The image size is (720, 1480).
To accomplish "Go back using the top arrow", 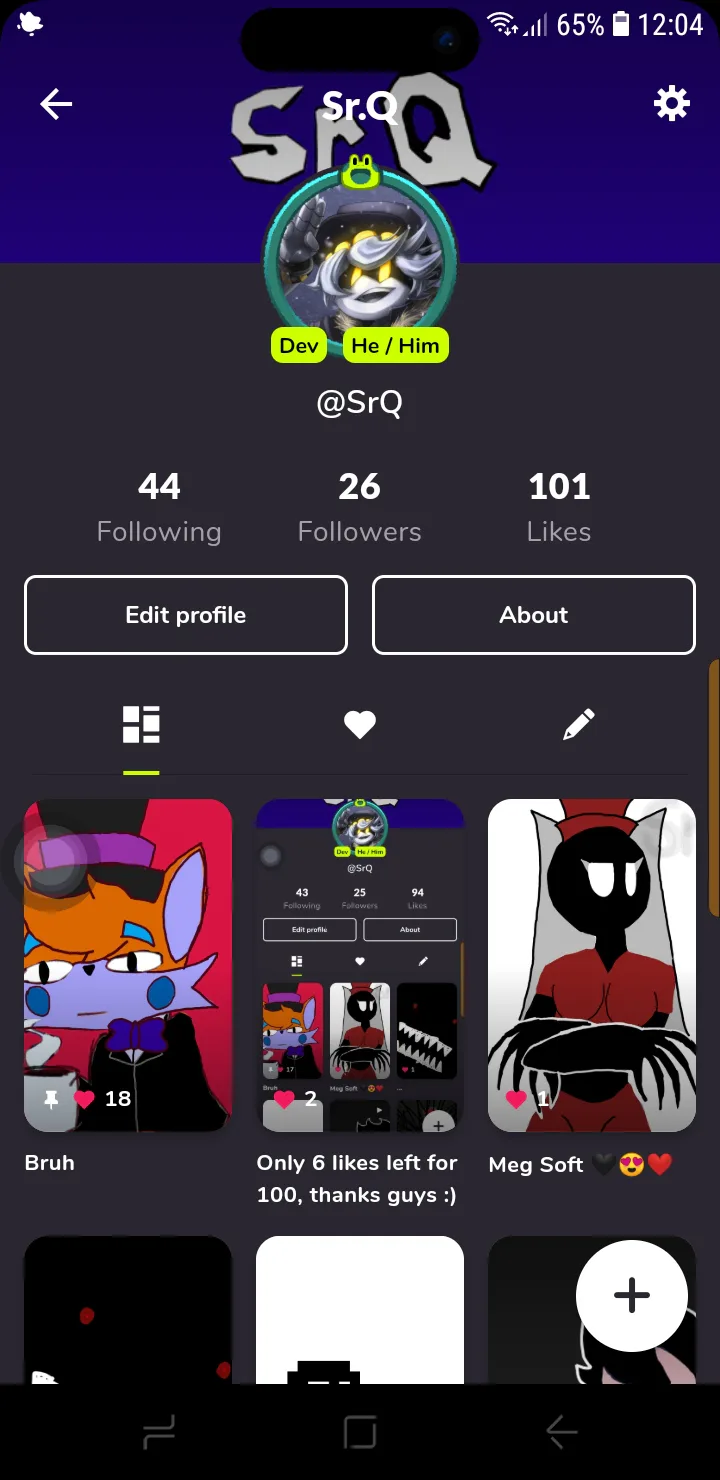I will click(56, 104).
